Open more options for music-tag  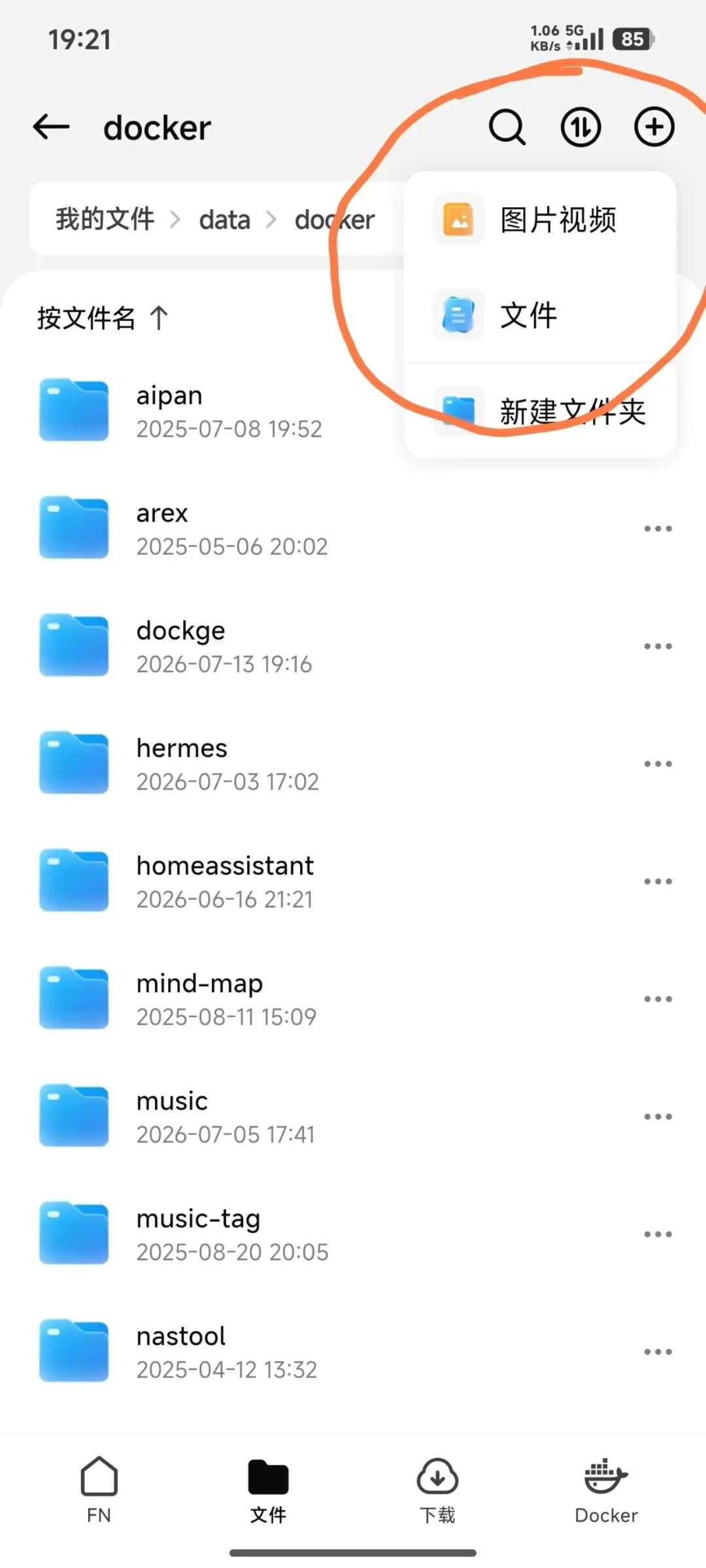tap(658, 1234)
